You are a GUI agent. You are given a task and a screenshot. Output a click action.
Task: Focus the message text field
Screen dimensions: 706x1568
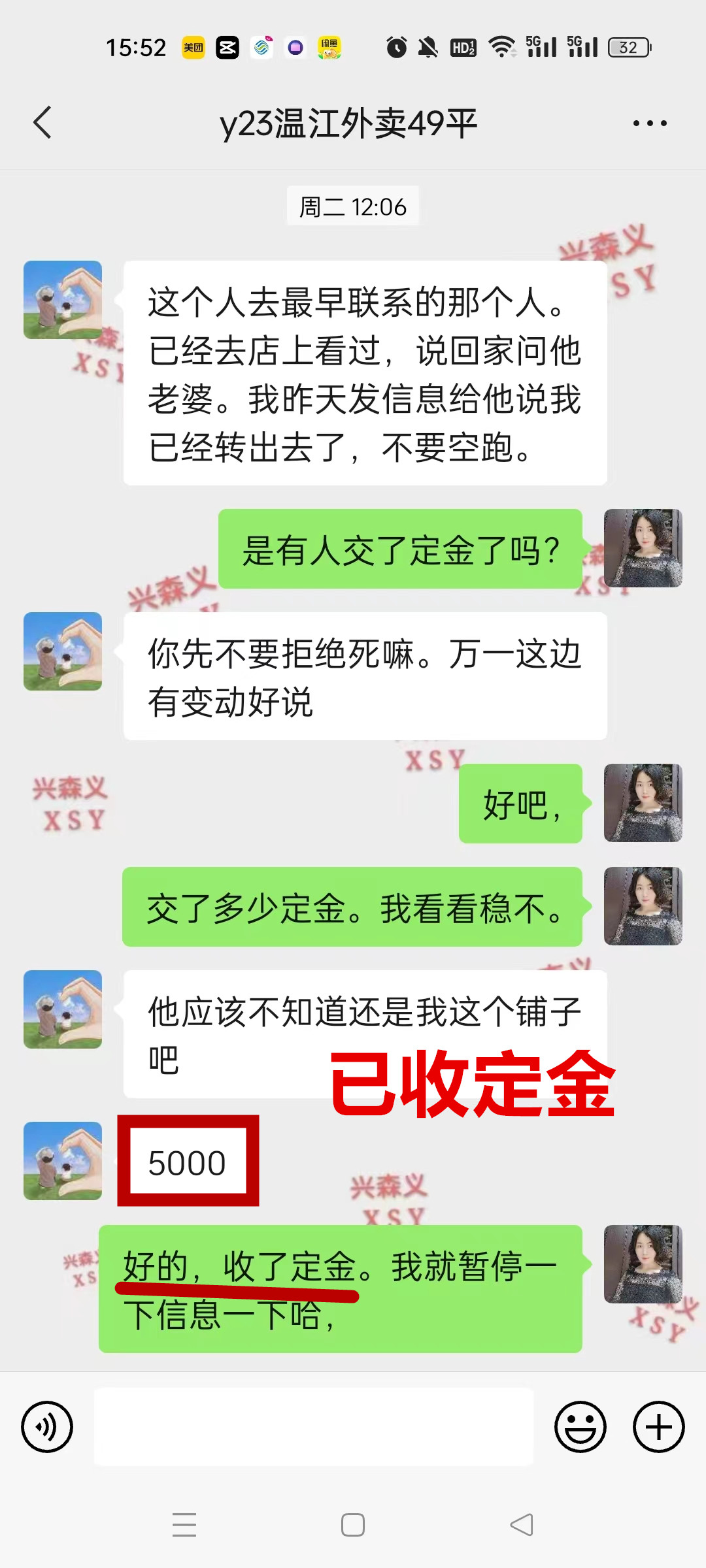click(x=314, y=1426)
